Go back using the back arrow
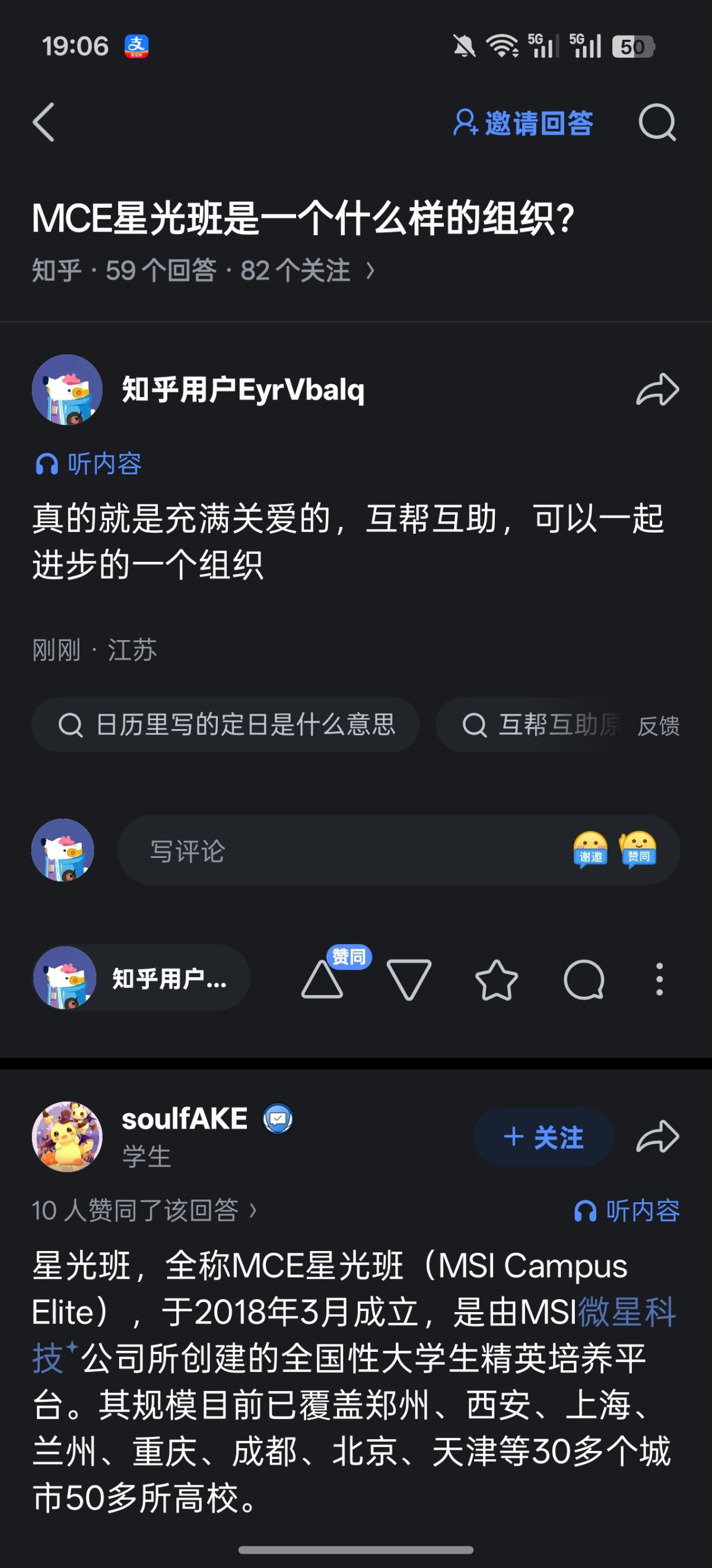 (x=43, y=121)
